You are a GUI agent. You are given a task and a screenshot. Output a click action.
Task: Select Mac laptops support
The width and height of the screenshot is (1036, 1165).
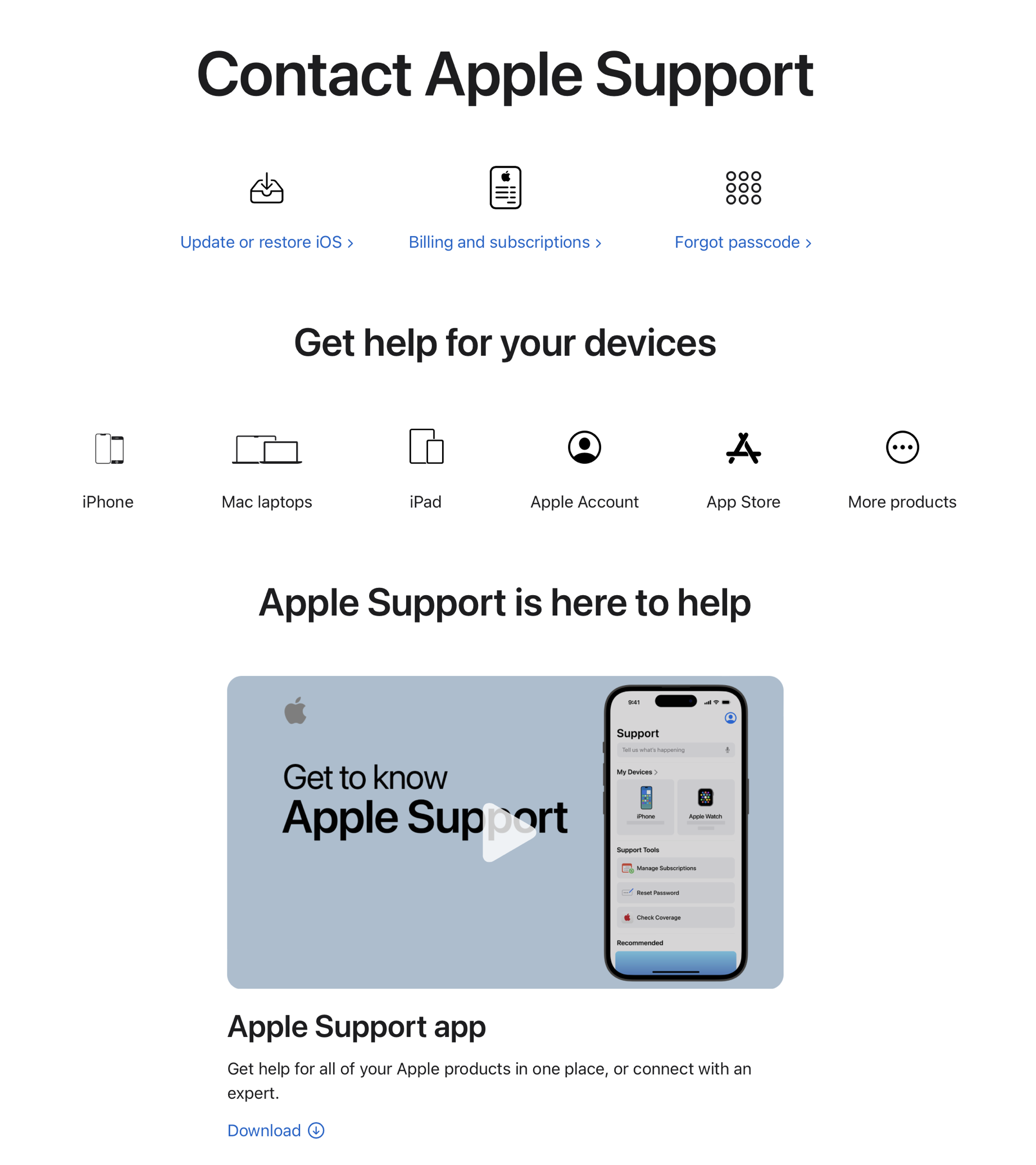pos(267,469)
